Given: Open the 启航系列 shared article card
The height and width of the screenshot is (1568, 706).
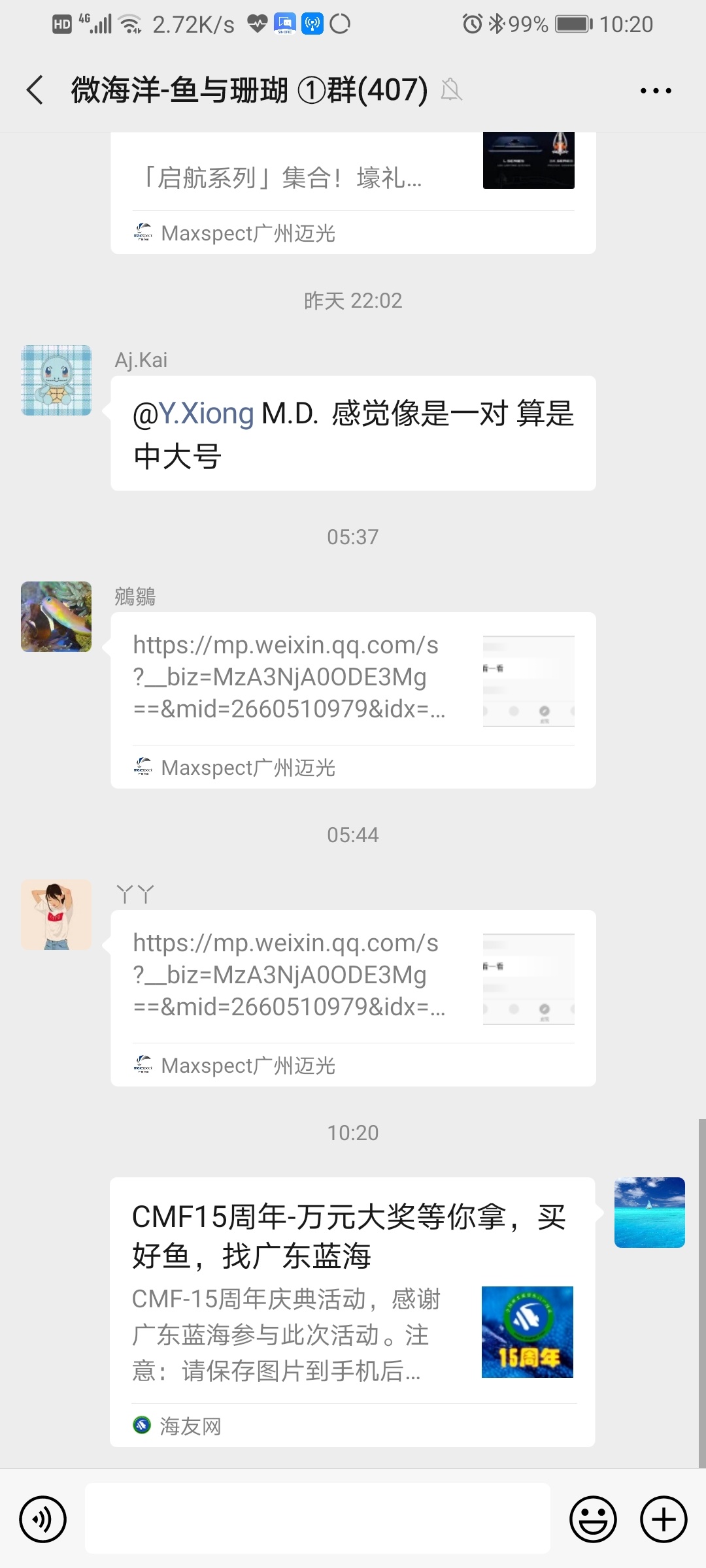Looking at the screenshot, I should (353, 189).
